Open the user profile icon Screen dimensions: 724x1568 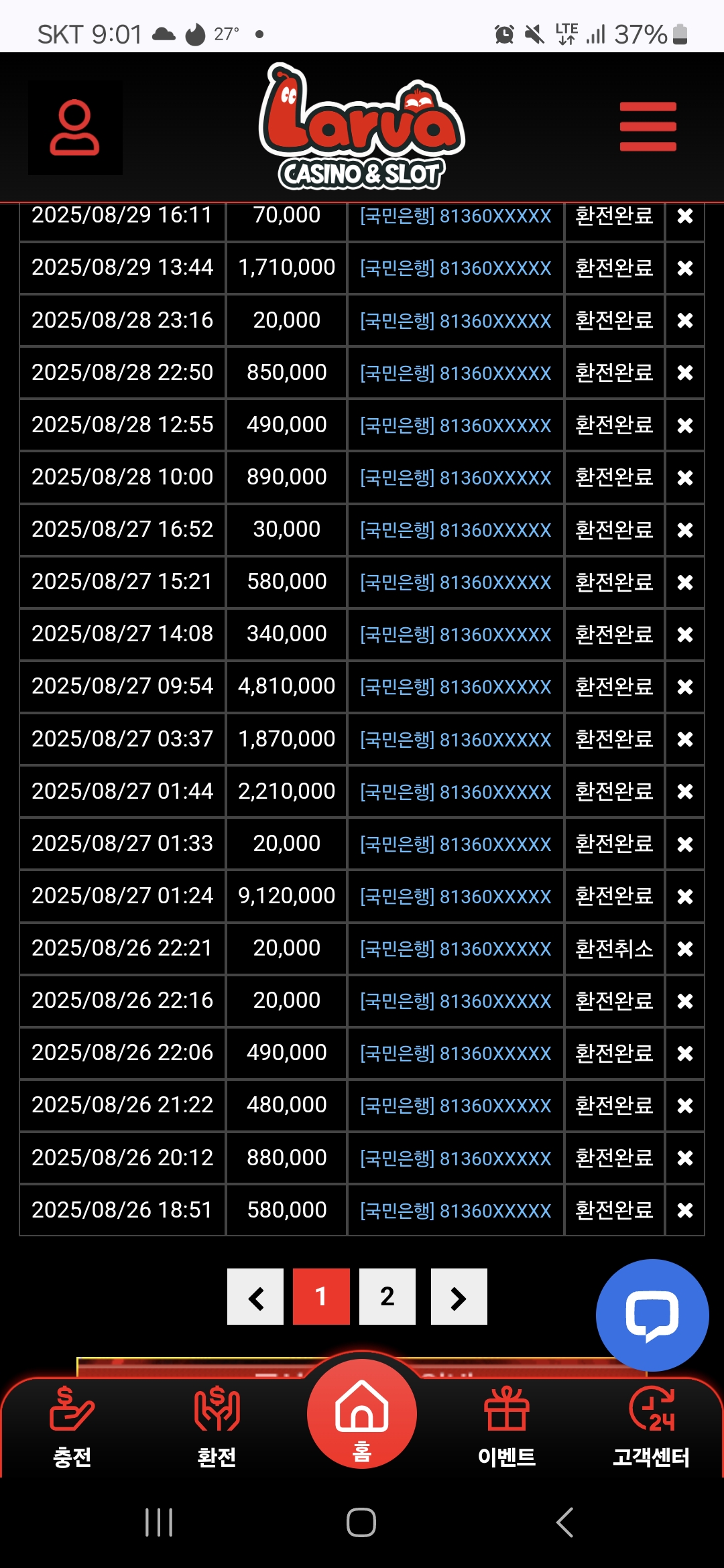pos(75,128)
